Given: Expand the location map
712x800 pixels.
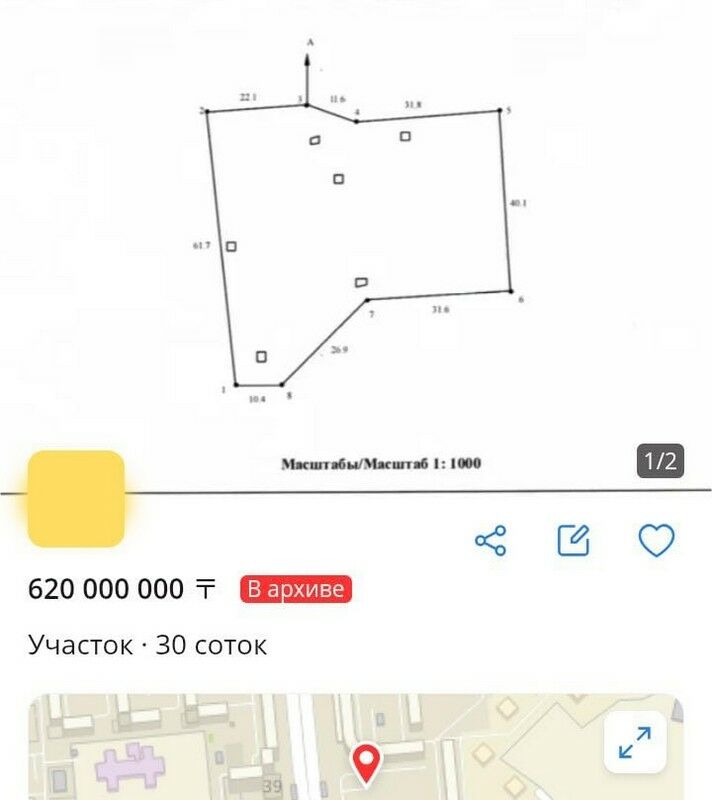Looking at the screenshot, I should 635,742.
